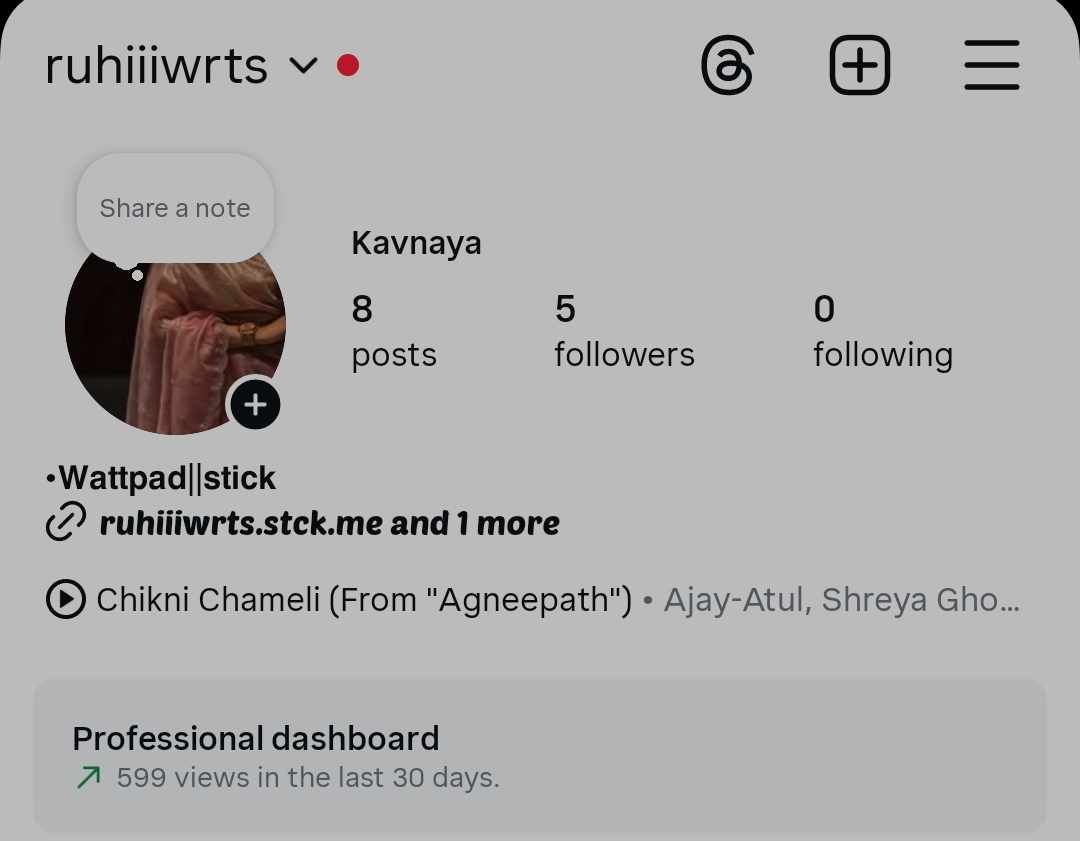Image resolution: width=1080 pixels, height=841 pixels.
Task: View the 0 following list
Action: [882, 331]
